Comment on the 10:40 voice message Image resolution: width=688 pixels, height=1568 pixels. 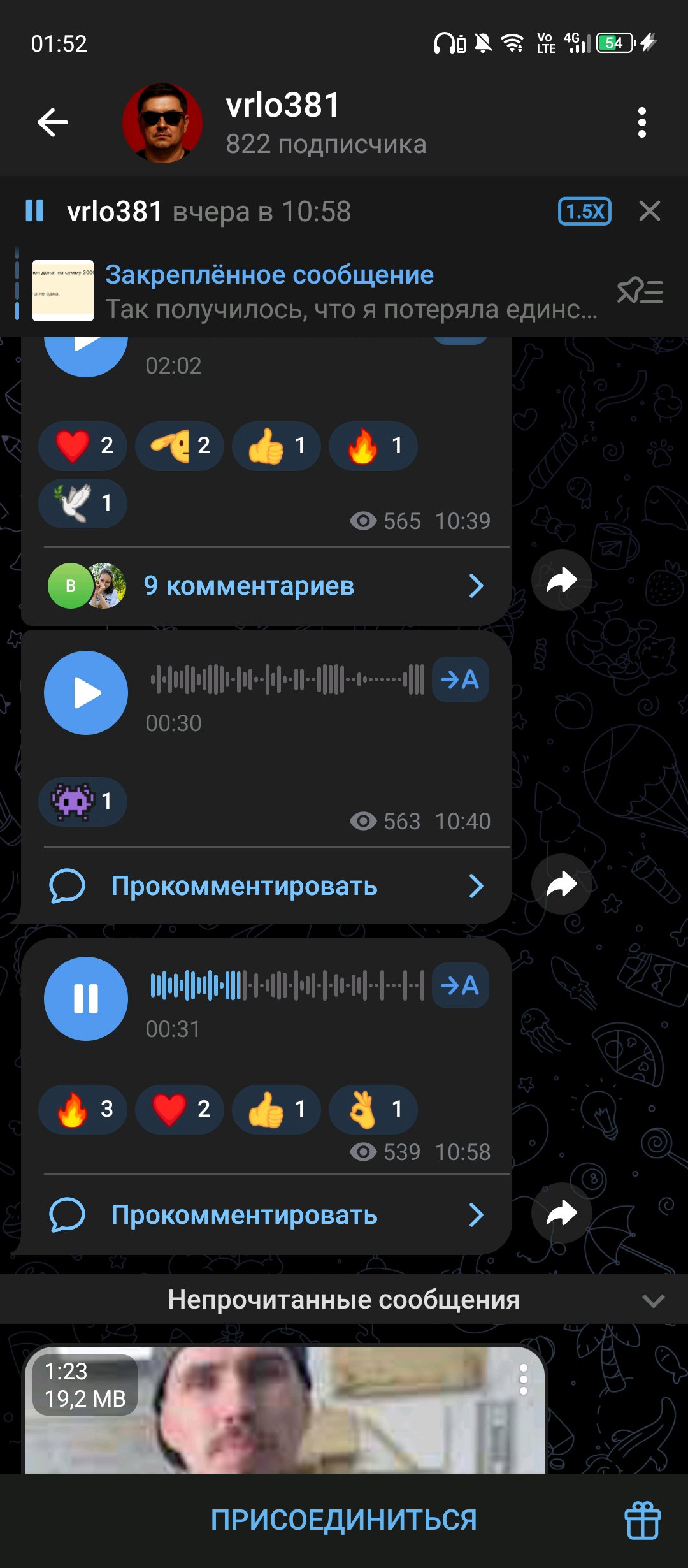point(266,886)
